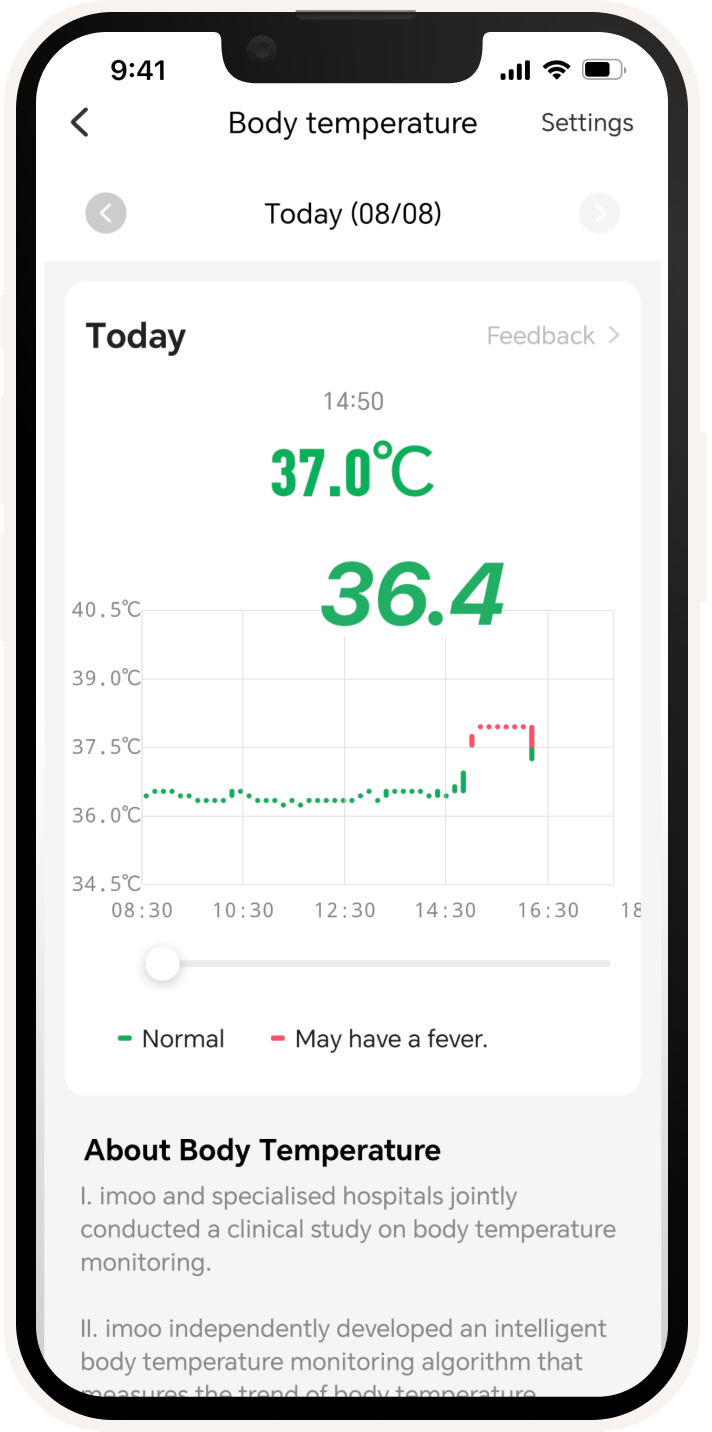Go back from Body temperature screen
Screen dimensions: 712x1432
pyautogui.click(x=80, y=123)
